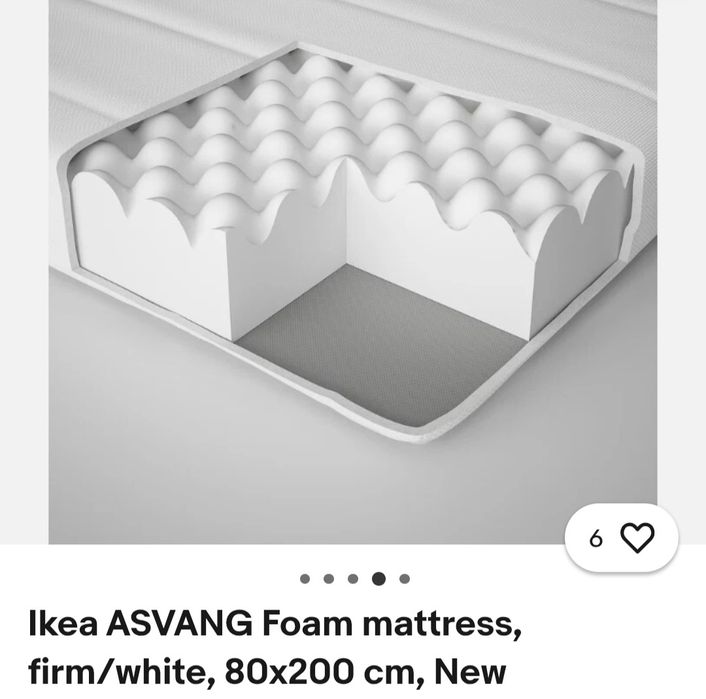Screen dimensions: 706x699
Task: Add this mattress listing to favorites
Action: 636,539
